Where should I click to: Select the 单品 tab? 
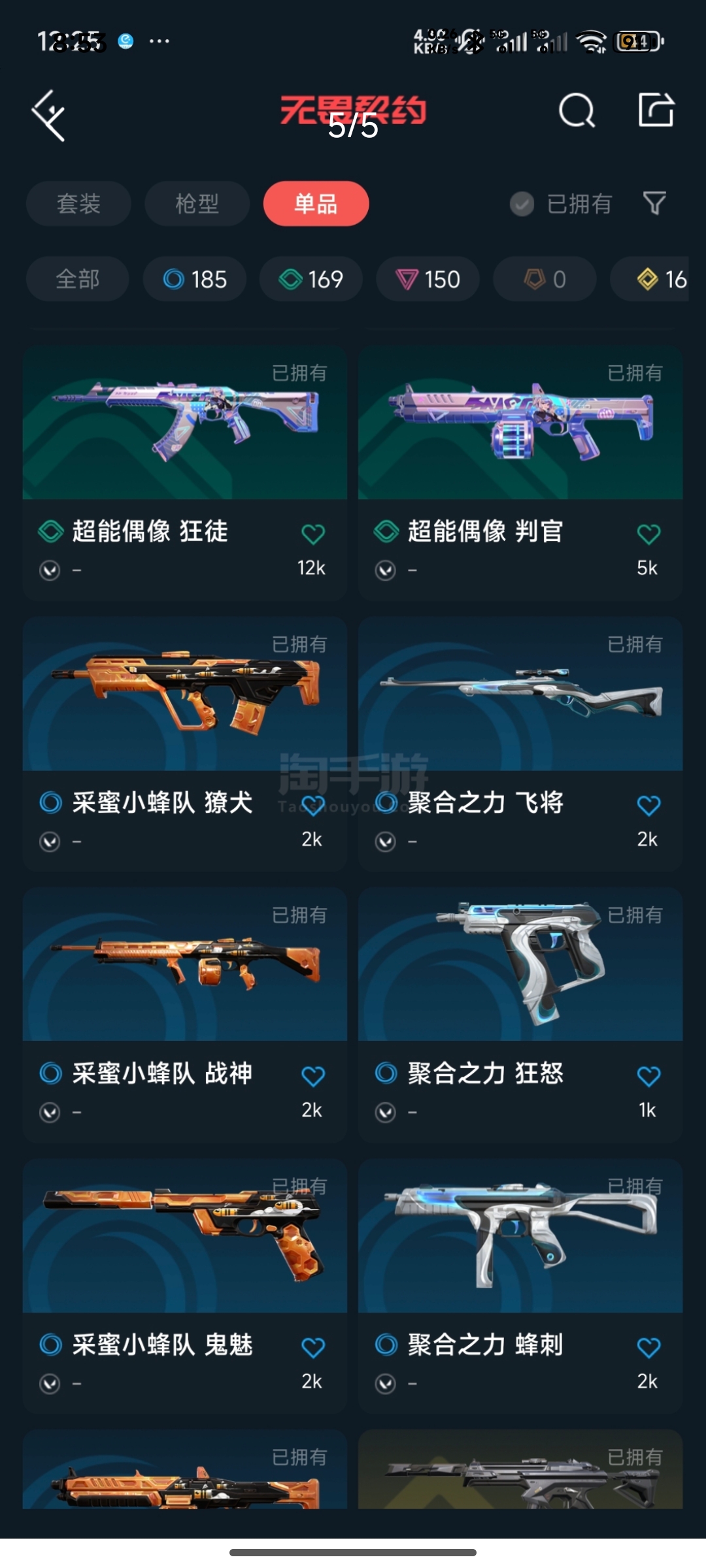316,204
